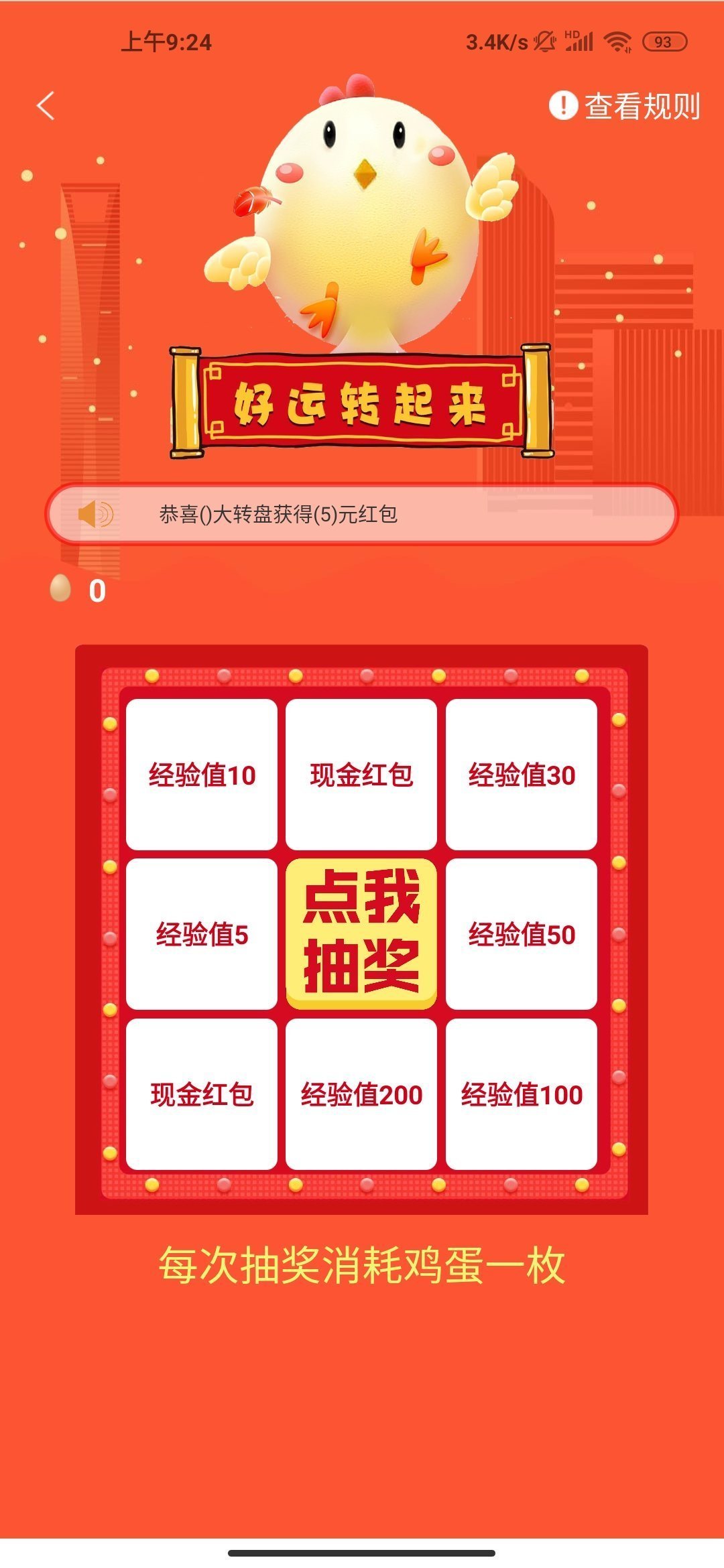This screenshot has width=724, height=1568.
Task: Go back using the top-left arrow
Action: pos(46,106)
